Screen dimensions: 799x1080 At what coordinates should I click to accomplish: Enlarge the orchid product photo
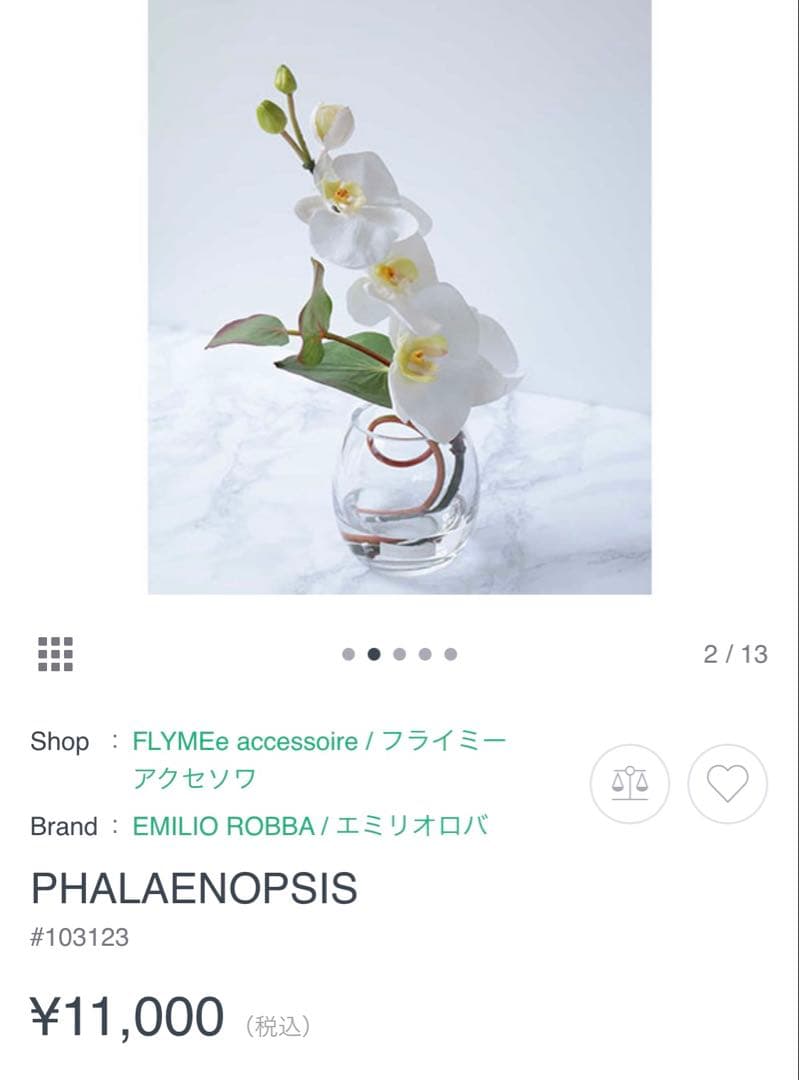(x=400, y=297)
